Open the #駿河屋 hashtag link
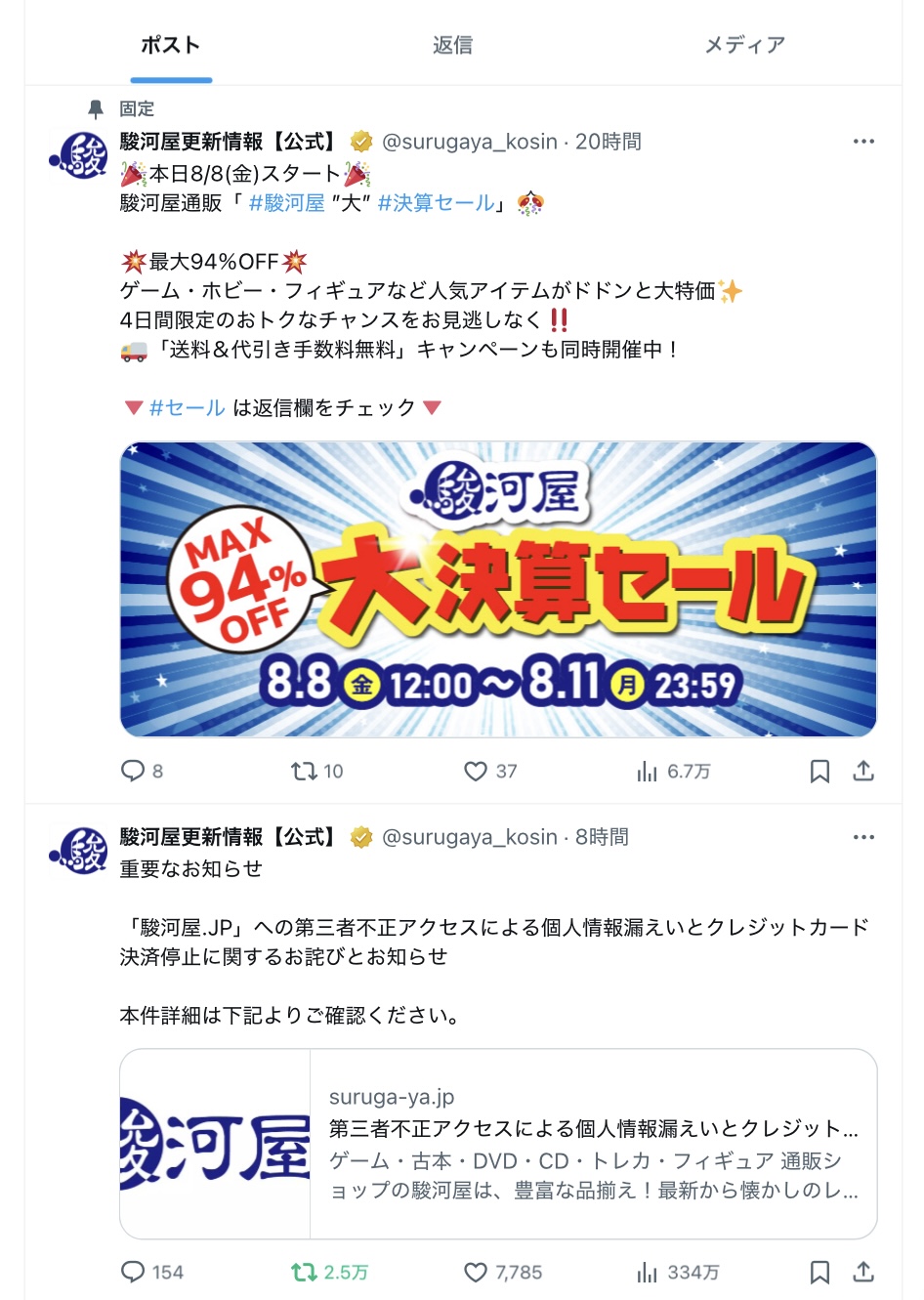Screen dimensions: 924x1300 (286, 203)
